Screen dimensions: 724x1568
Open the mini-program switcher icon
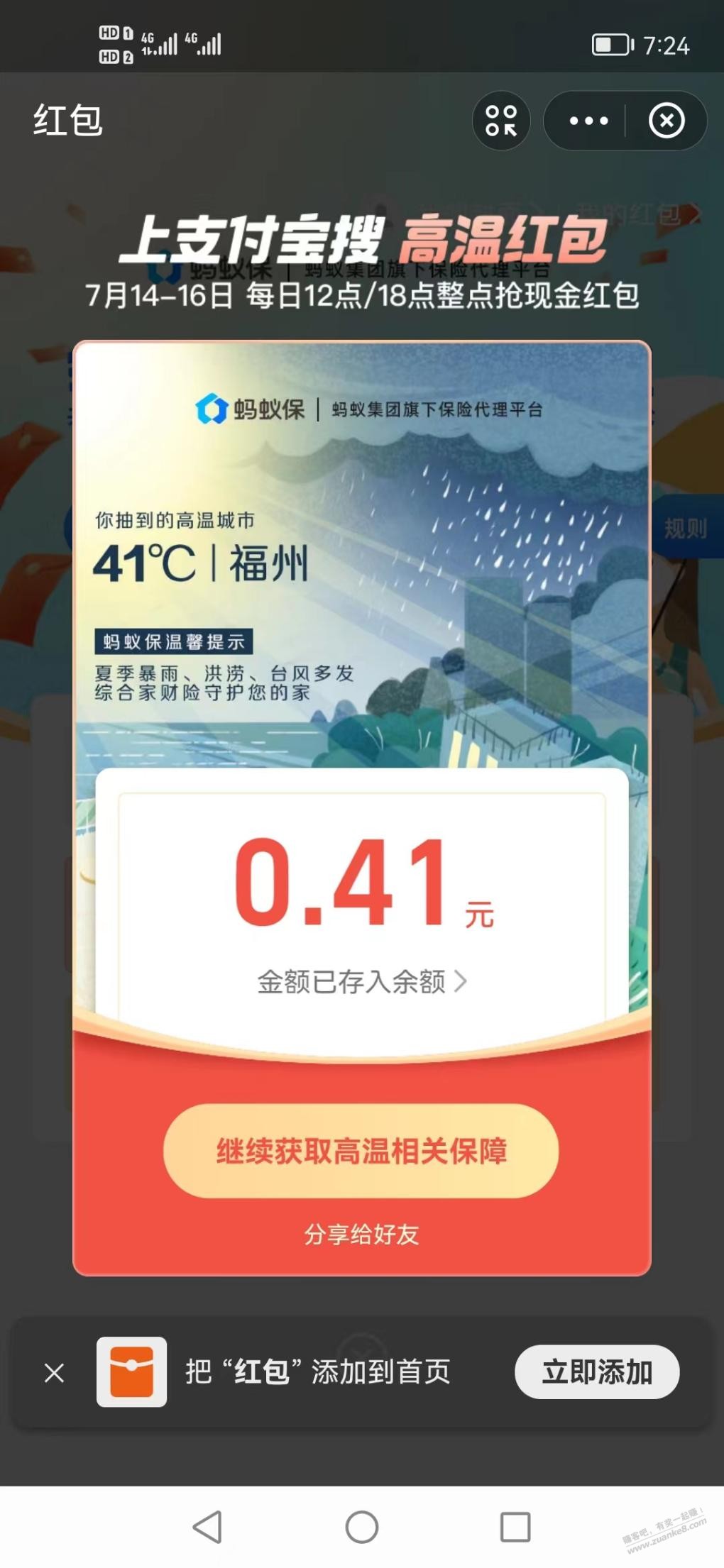point(501,121)
